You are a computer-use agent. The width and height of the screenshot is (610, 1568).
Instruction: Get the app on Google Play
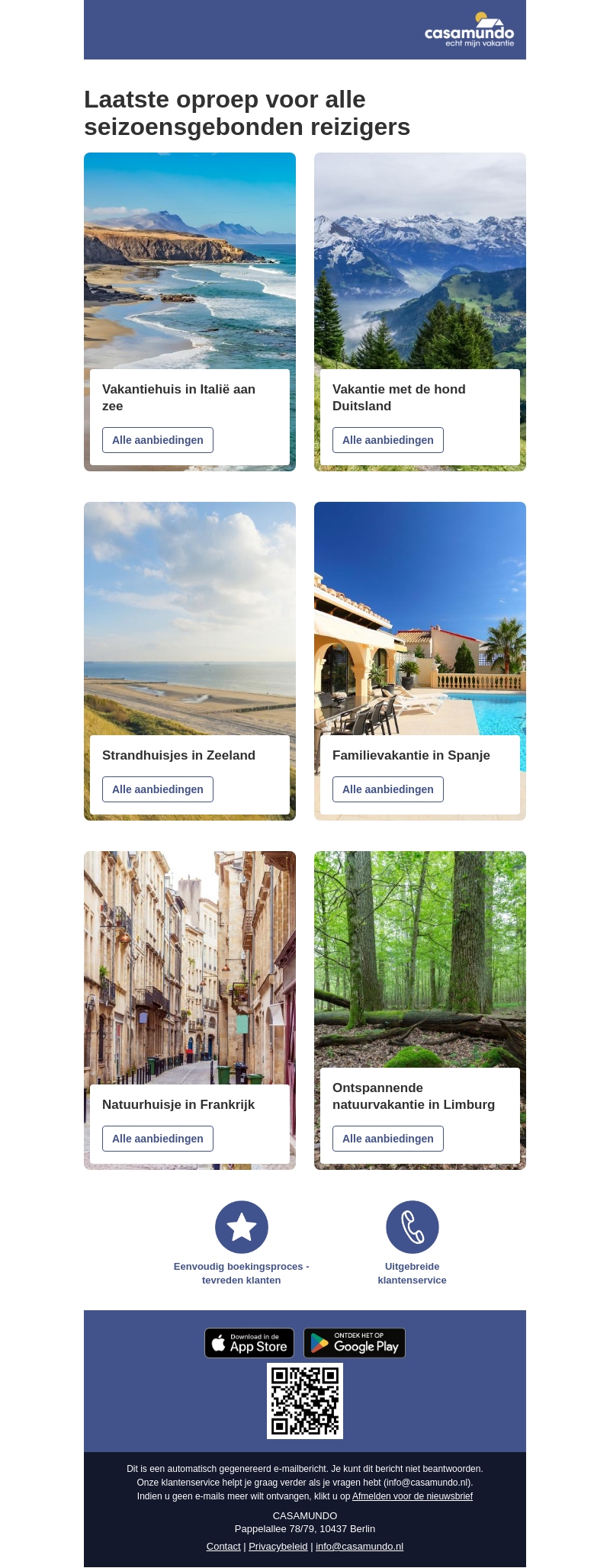(x=355, y=1343)
